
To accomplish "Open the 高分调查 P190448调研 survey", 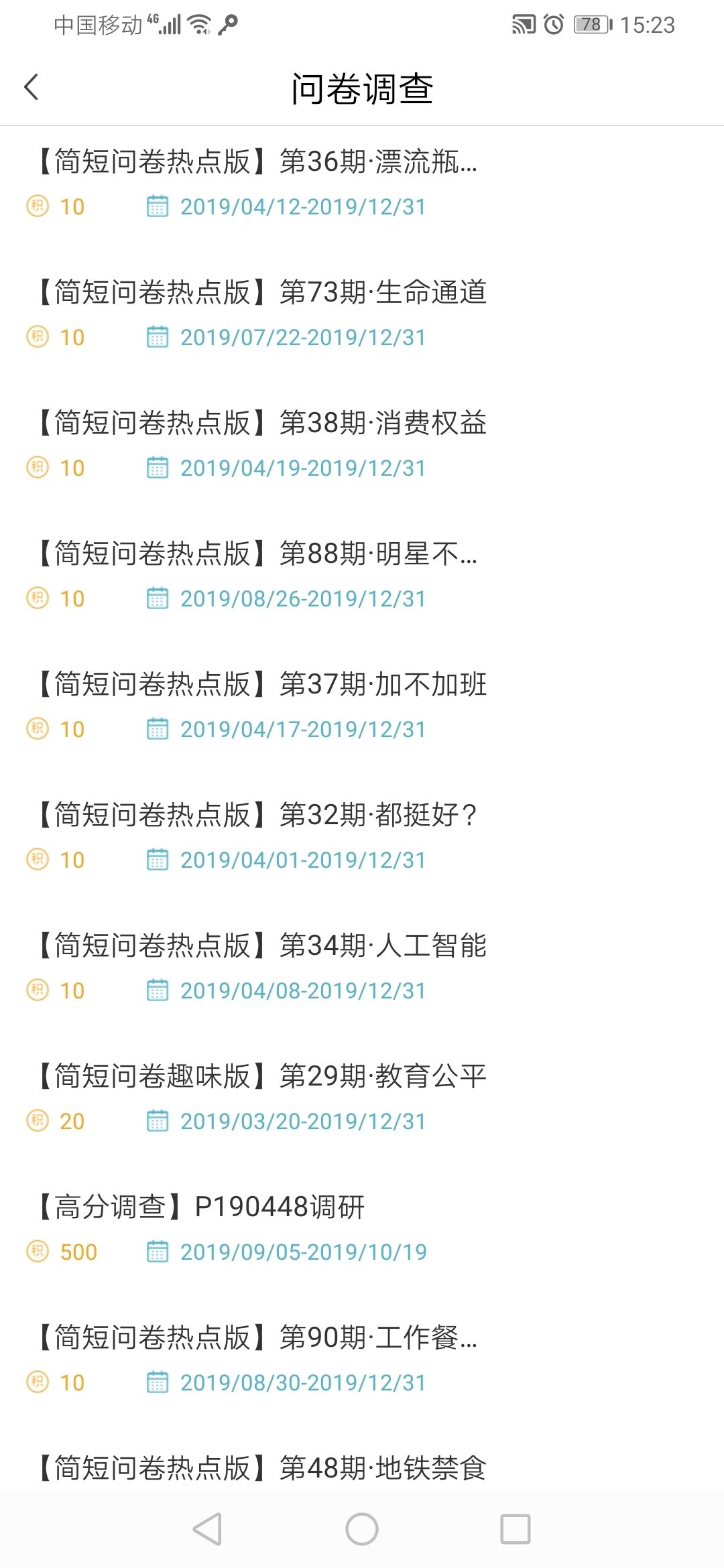I will (x=201, y=1207).
